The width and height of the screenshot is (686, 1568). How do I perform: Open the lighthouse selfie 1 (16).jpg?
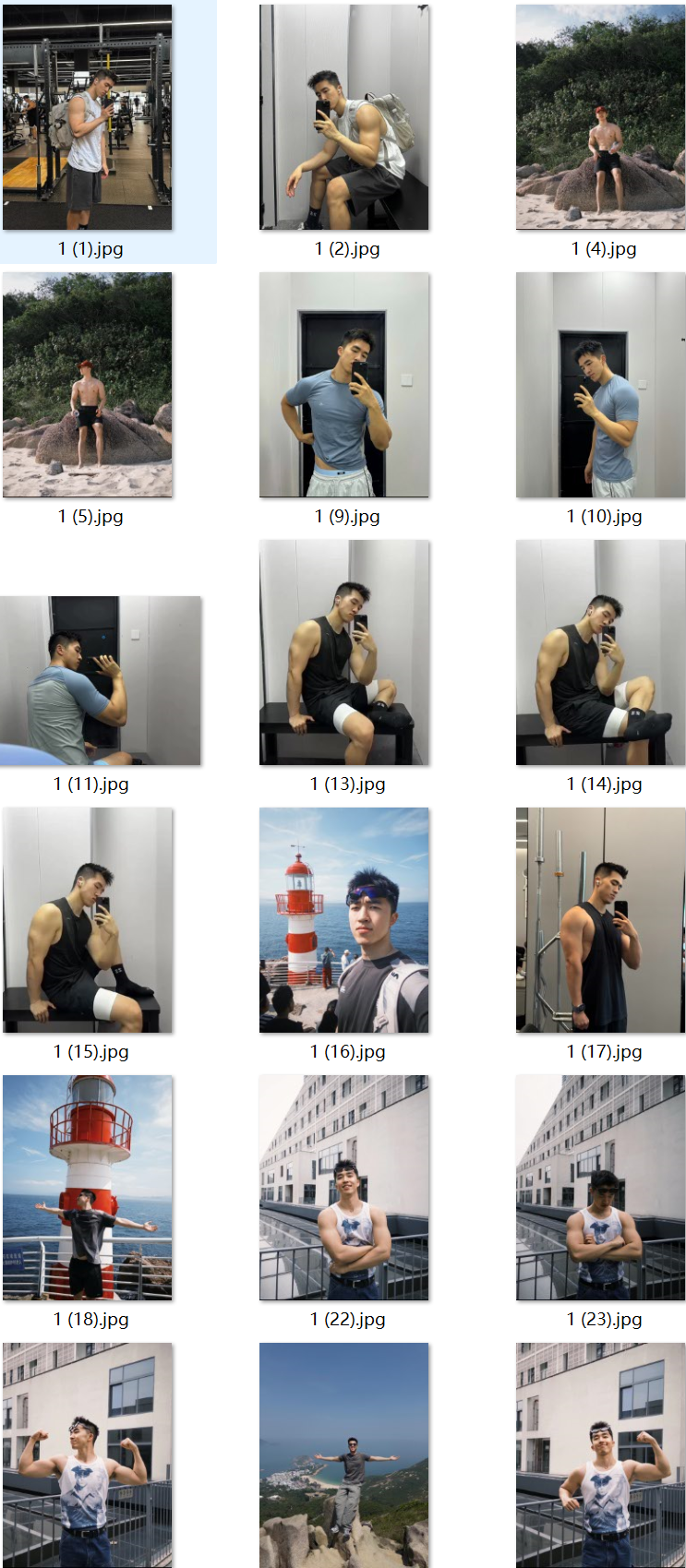pos(344,920)
